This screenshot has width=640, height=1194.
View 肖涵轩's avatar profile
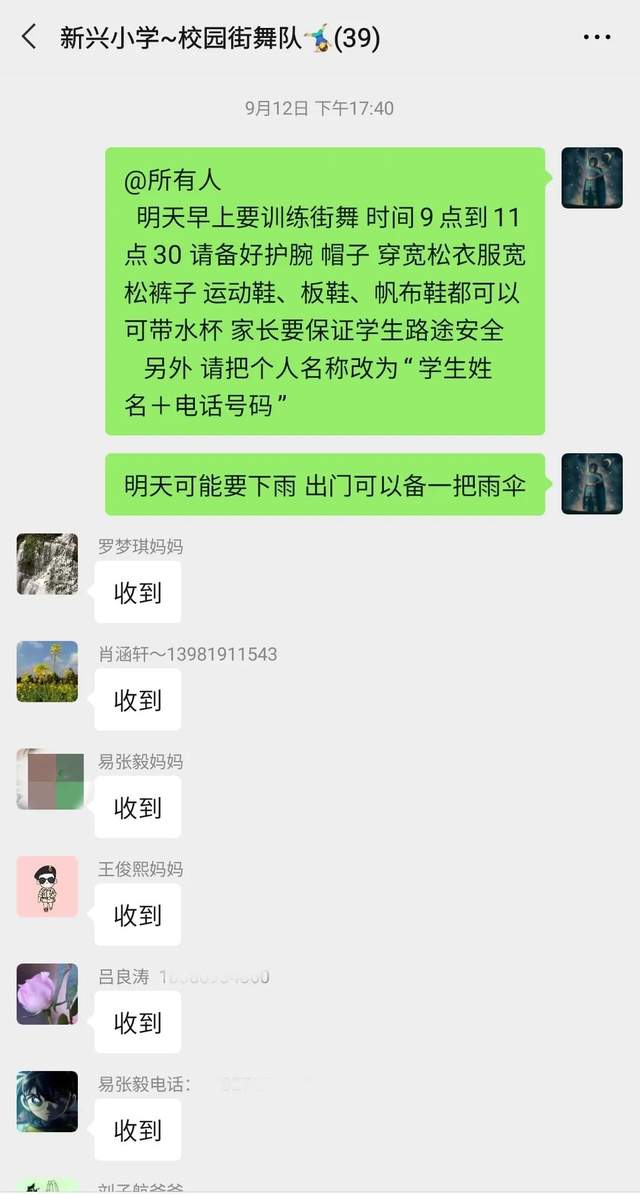47,671
